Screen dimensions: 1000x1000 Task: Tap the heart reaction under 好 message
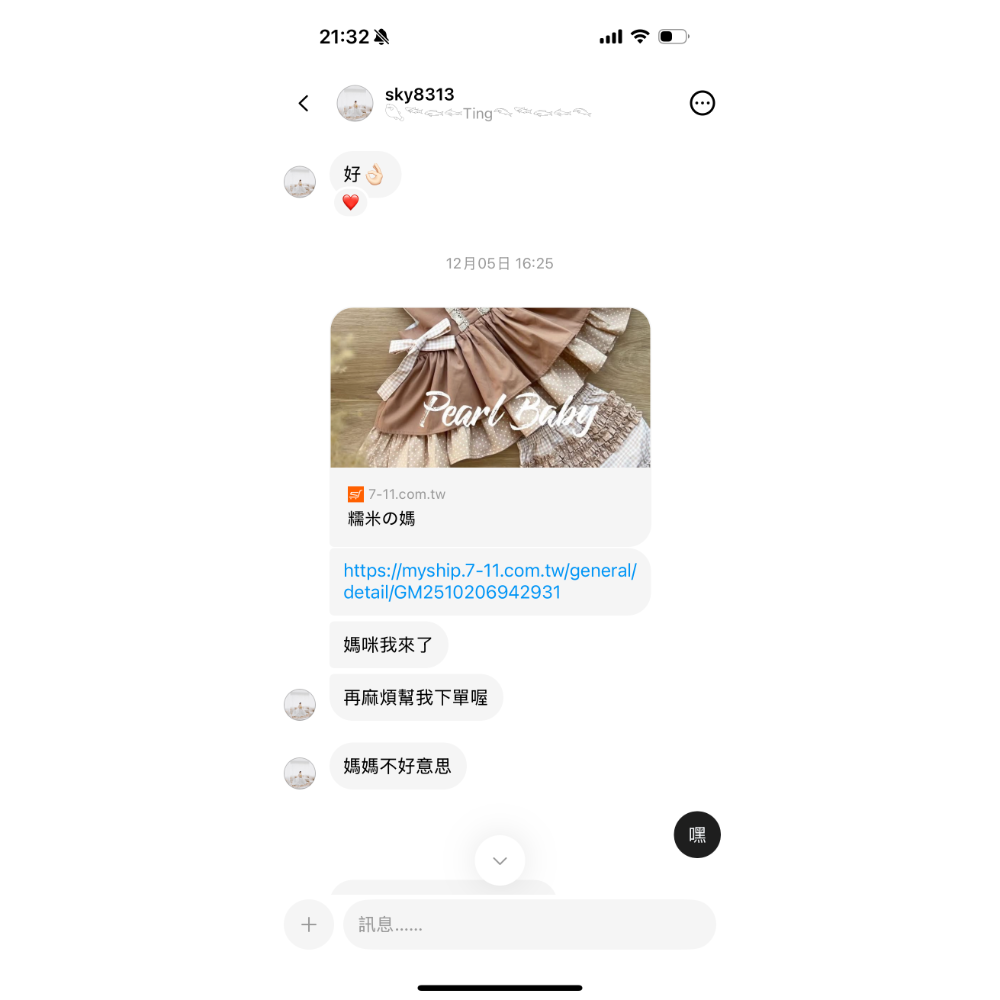click(x=350, y=203)
